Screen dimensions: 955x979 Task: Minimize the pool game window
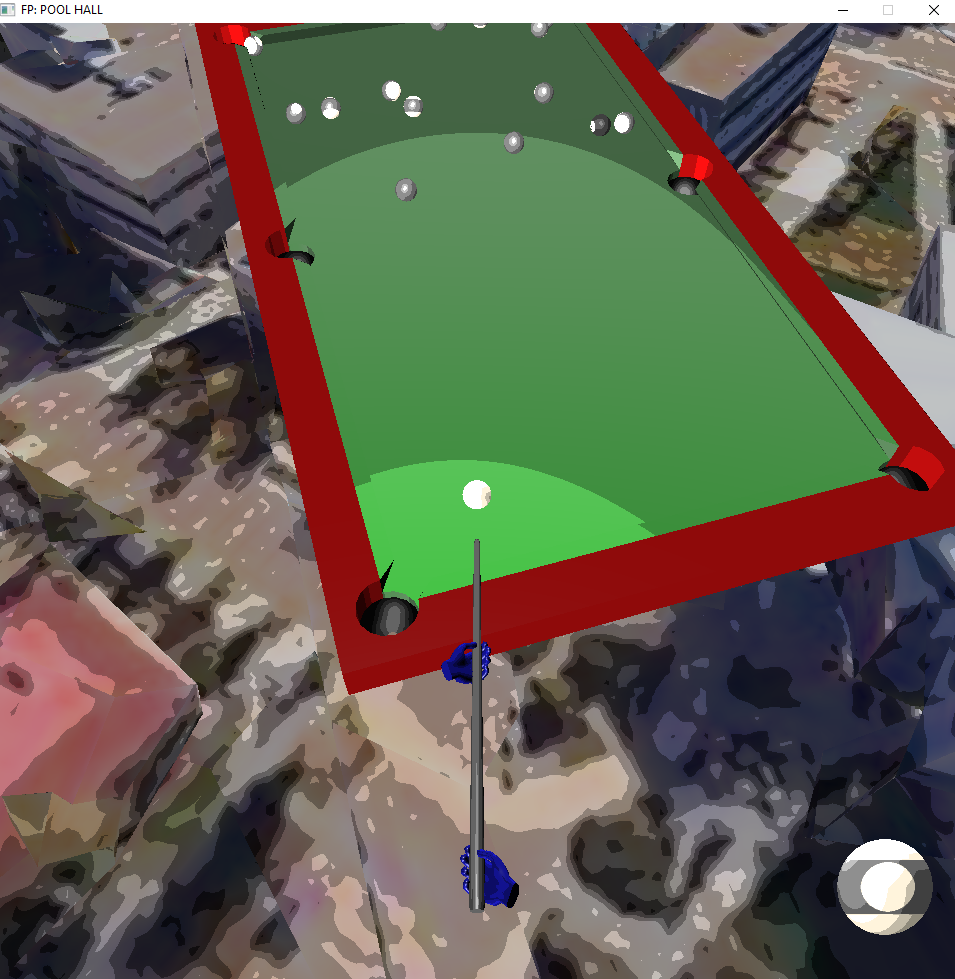(841, 10)
